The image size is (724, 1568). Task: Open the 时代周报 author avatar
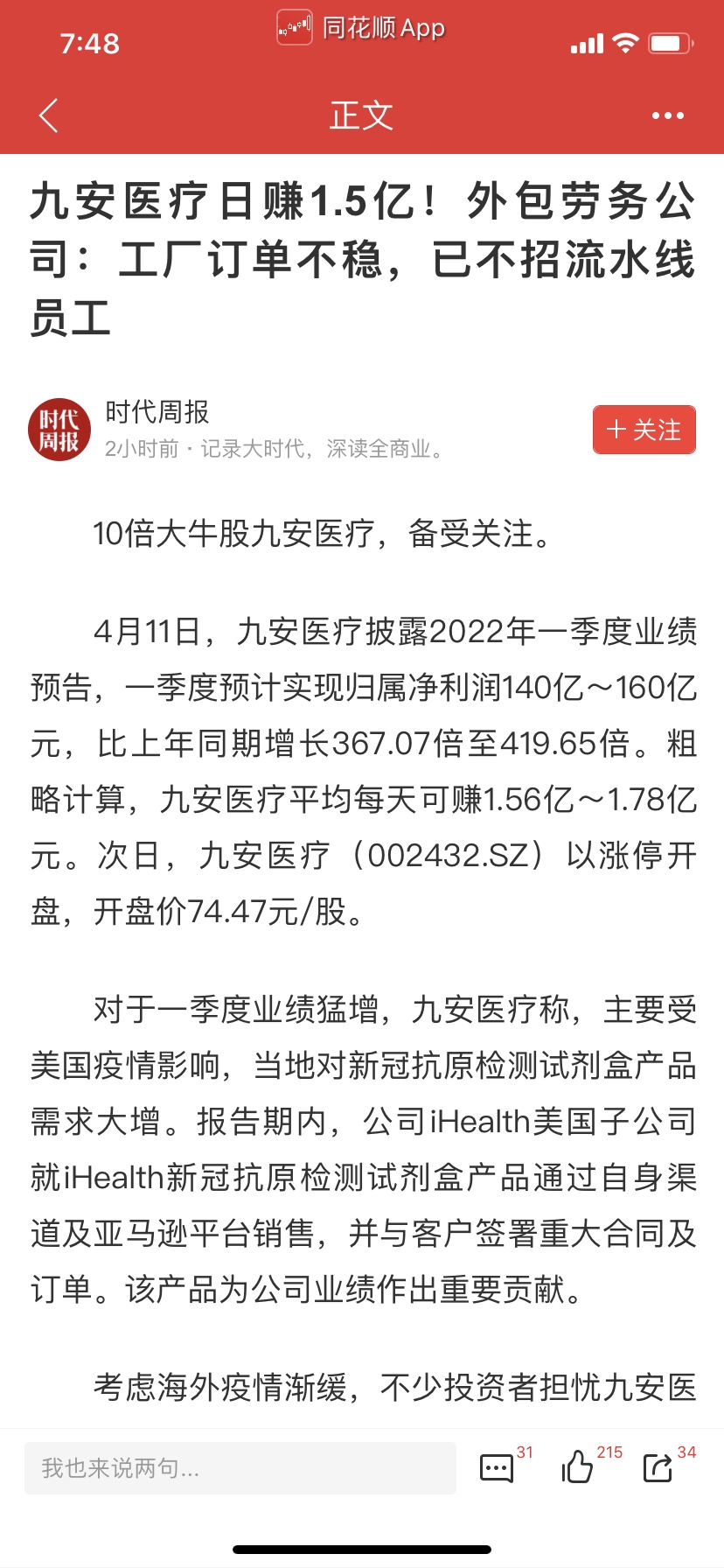[59, 430]
